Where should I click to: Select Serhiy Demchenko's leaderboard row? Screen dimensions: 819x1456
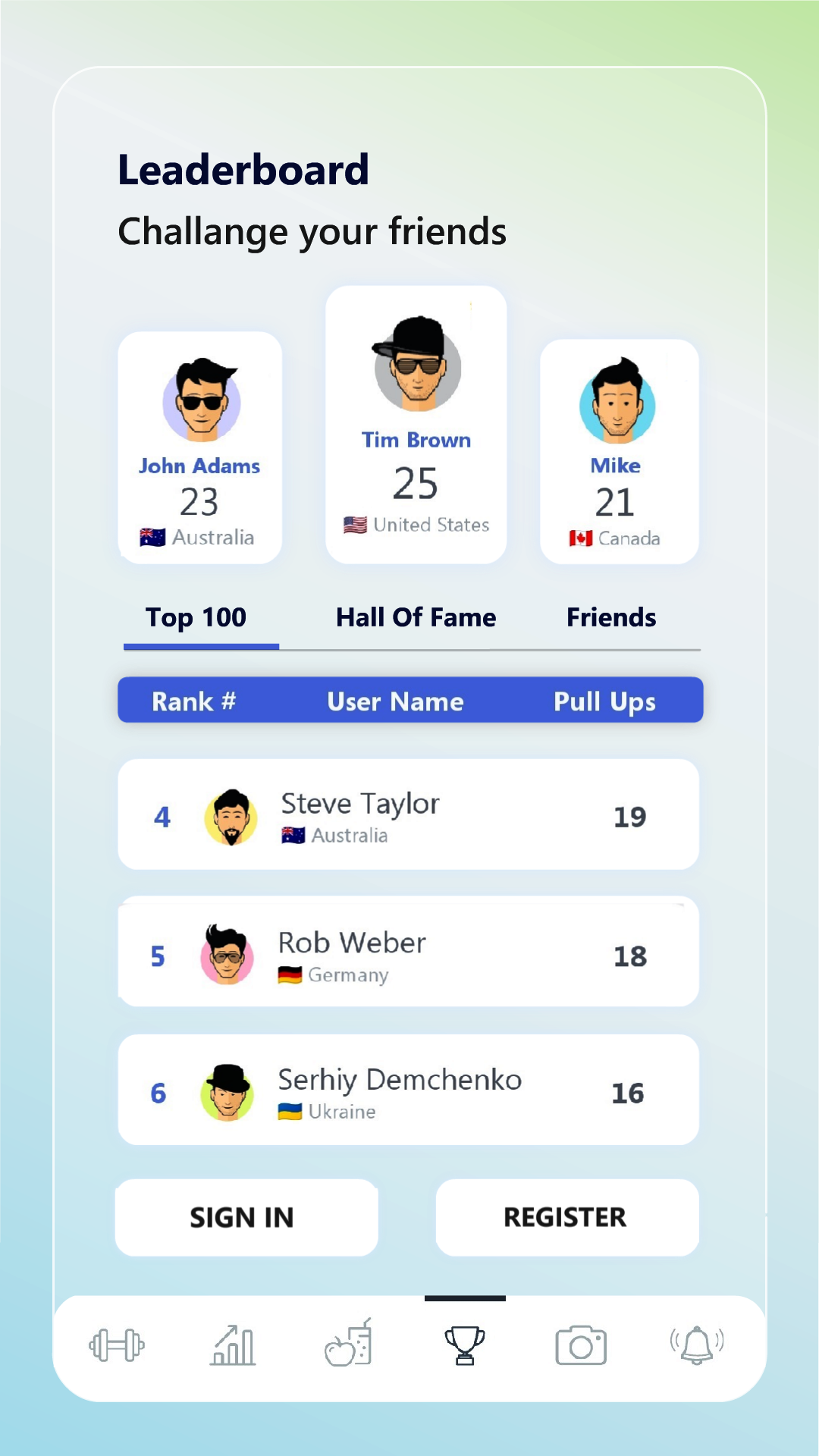408,1090
